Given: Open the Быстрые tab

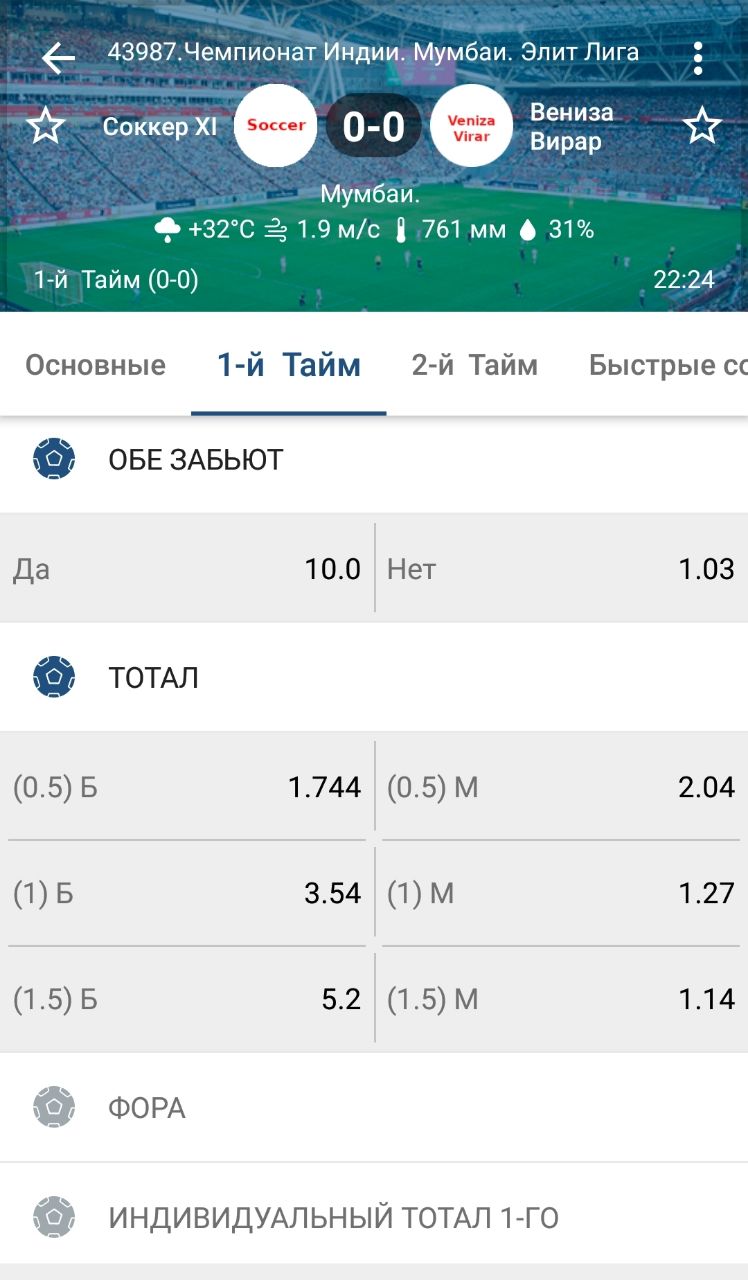Looking at the screenshot, I should [668, 365].
